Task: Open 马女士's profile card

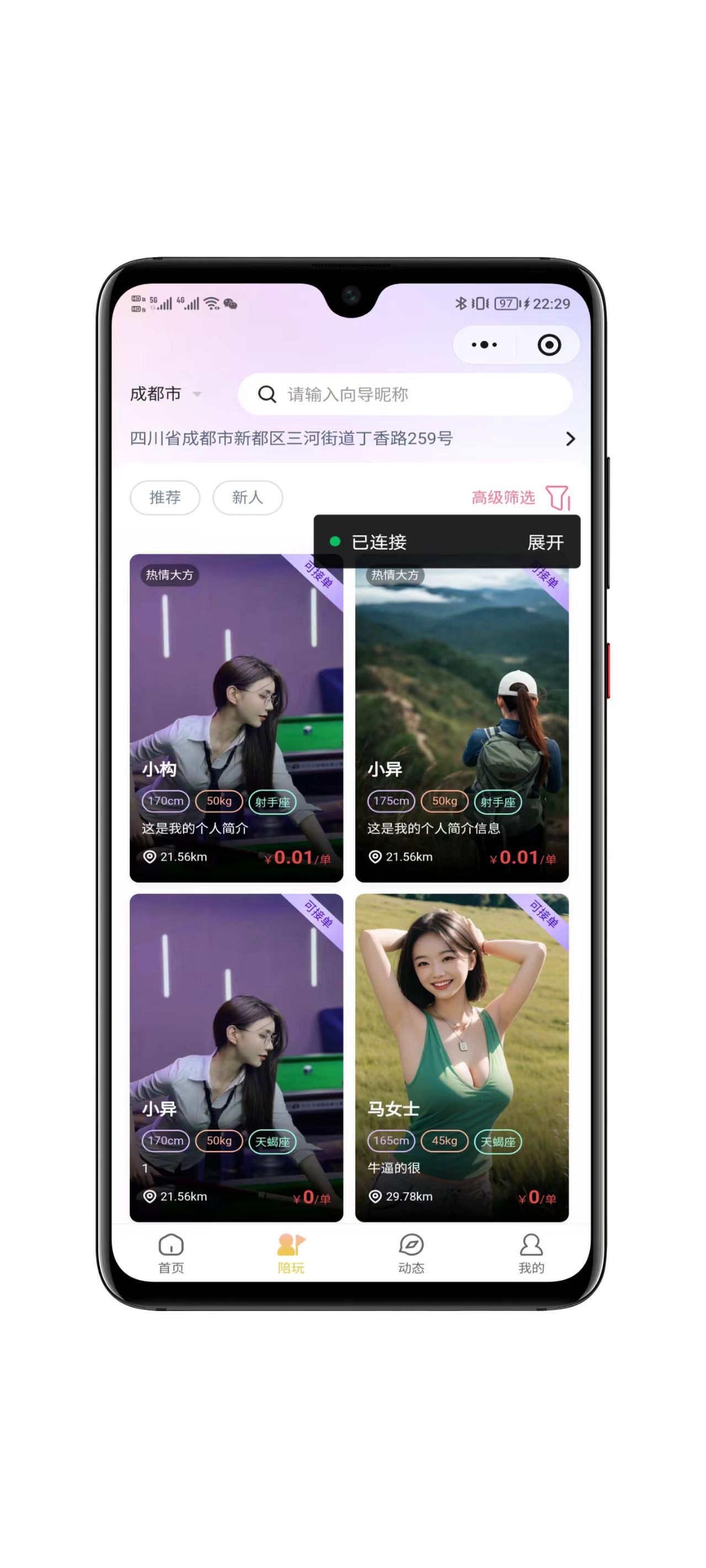Action: [x=461, y=1057]
